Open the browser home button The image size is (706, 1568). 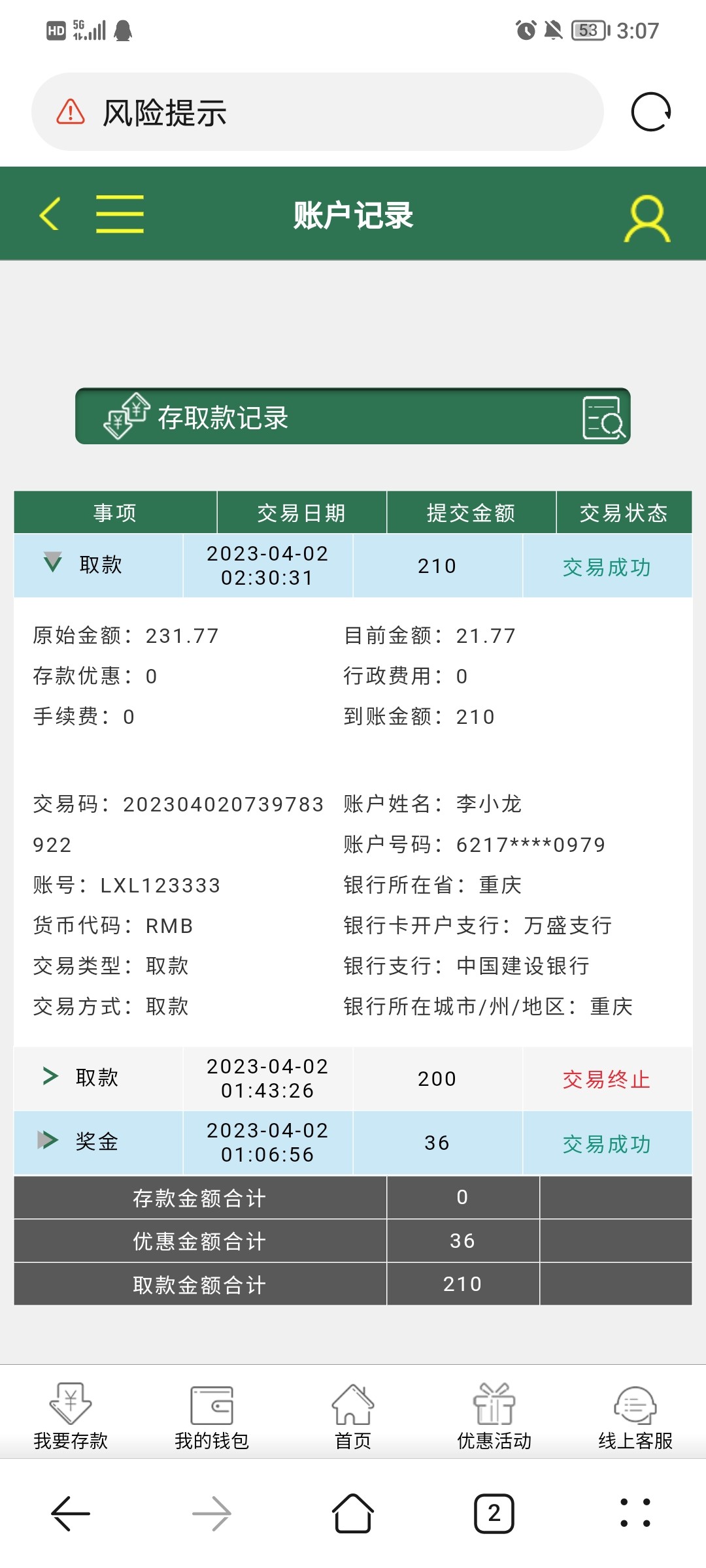pos(353,1513)
